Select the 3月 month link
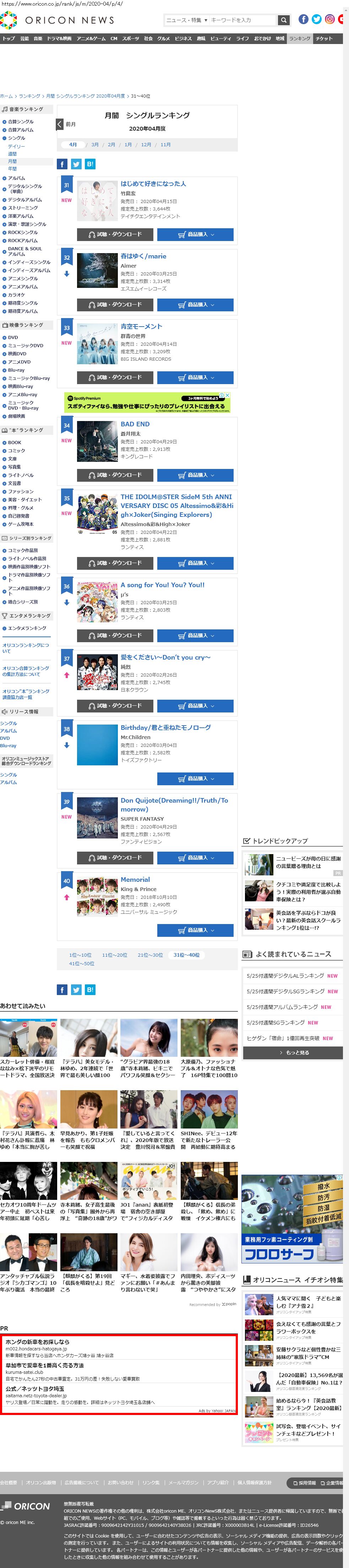The width and height of the screenshot is (349, 1568). pos(95,145)
